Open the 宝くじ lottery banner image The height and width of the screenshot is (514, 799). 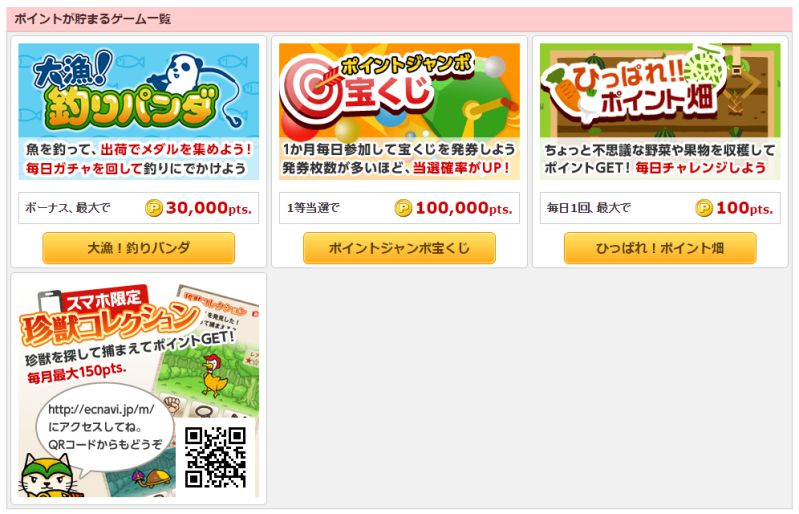coord(399,110)
